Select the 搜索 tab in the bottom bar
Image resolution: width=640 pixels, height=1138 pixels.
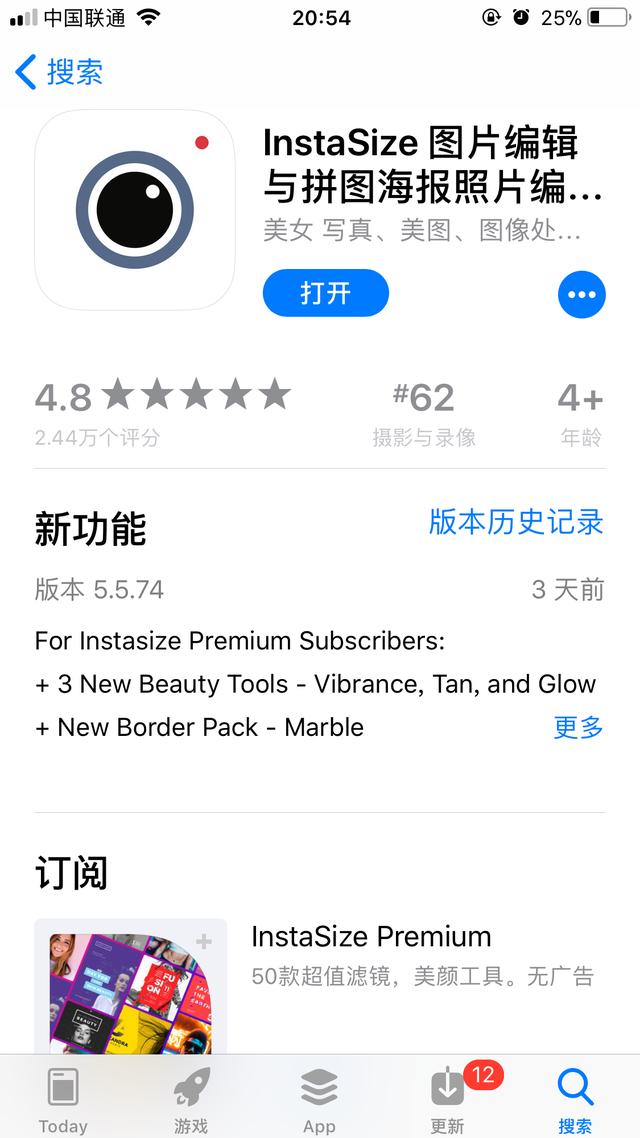click(576, 1099)
